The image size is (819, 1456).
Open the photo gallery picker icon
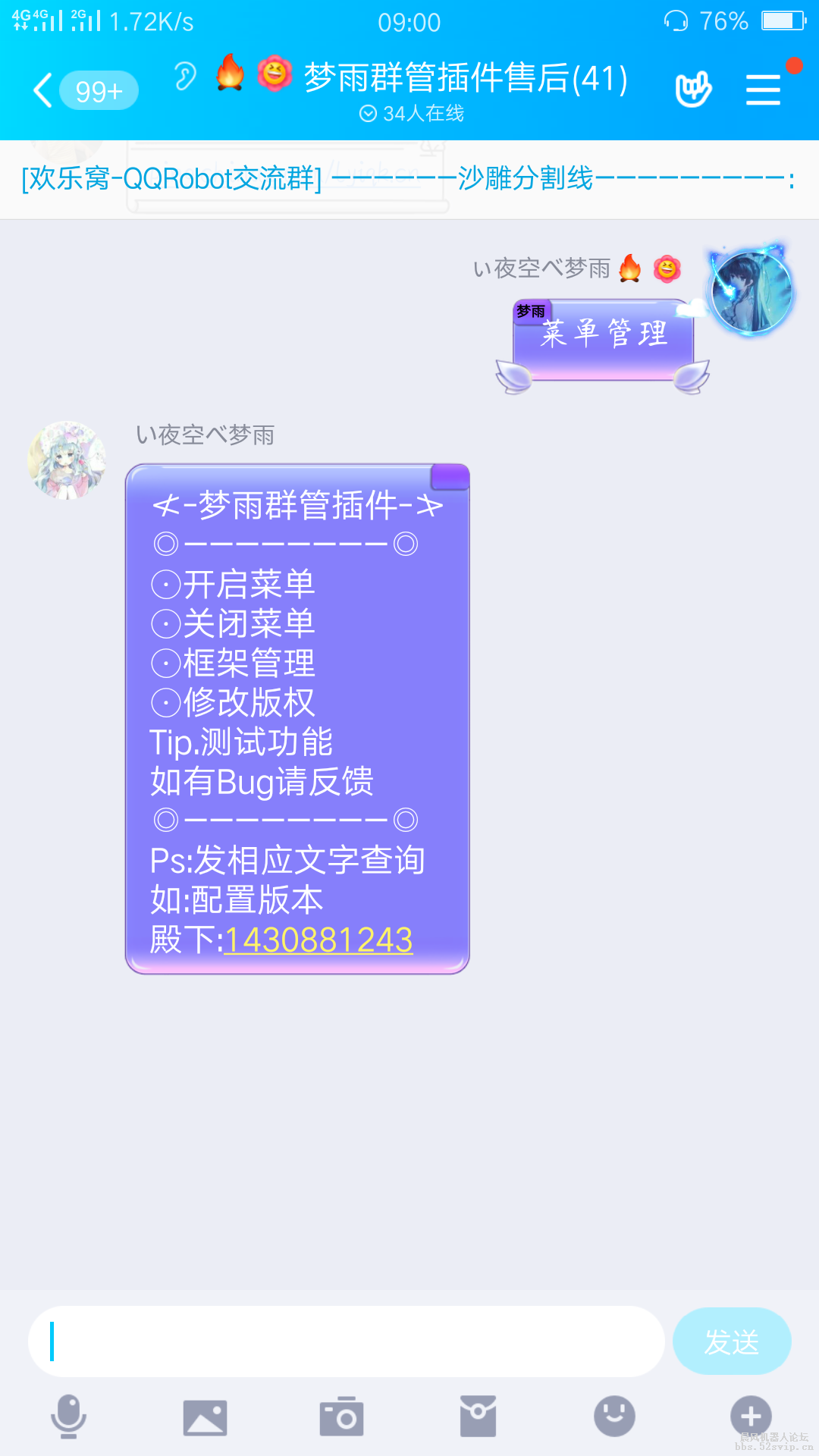205,1415
